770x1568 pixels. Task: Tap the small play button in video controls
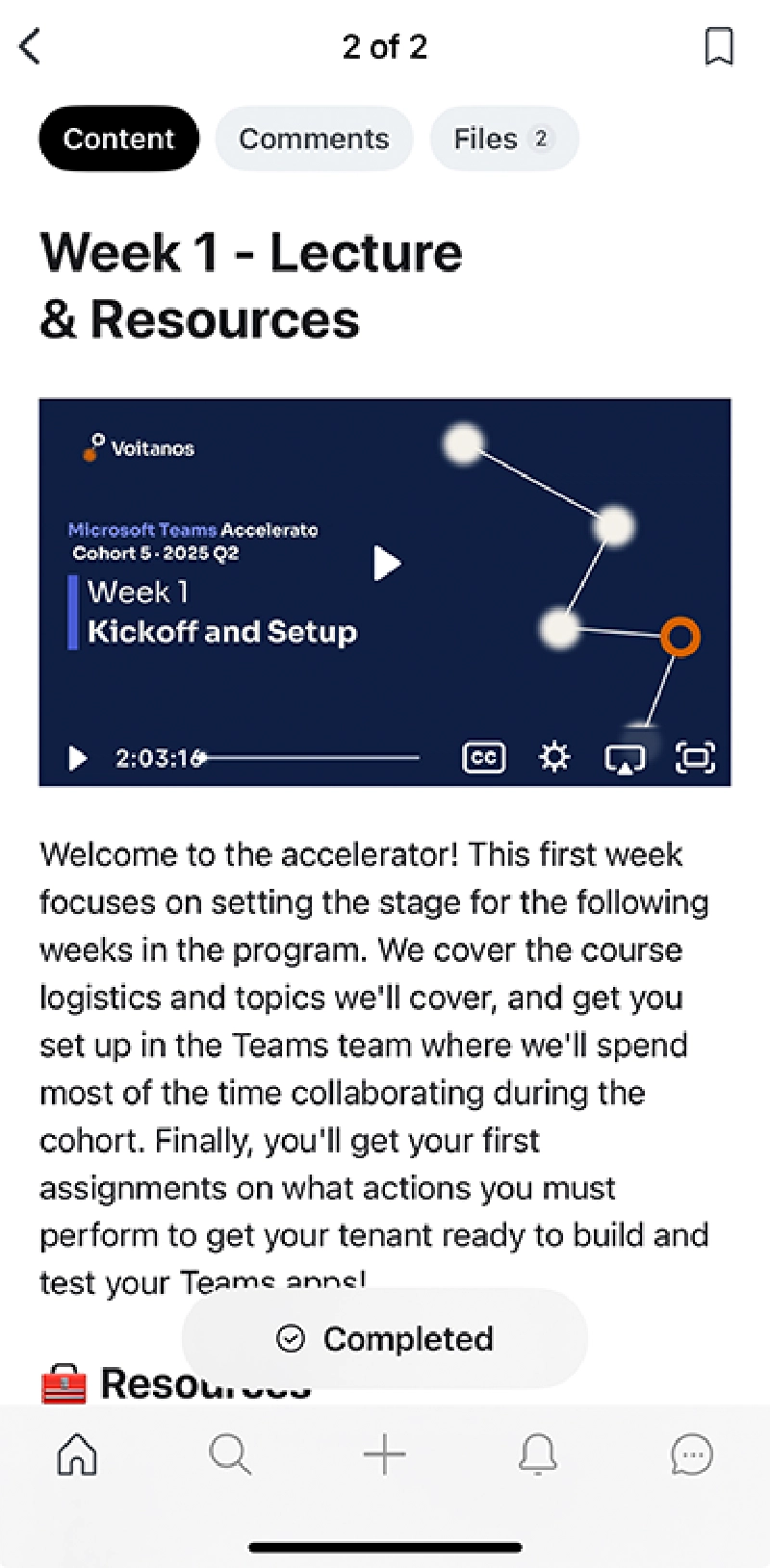(x=77, y=758)
